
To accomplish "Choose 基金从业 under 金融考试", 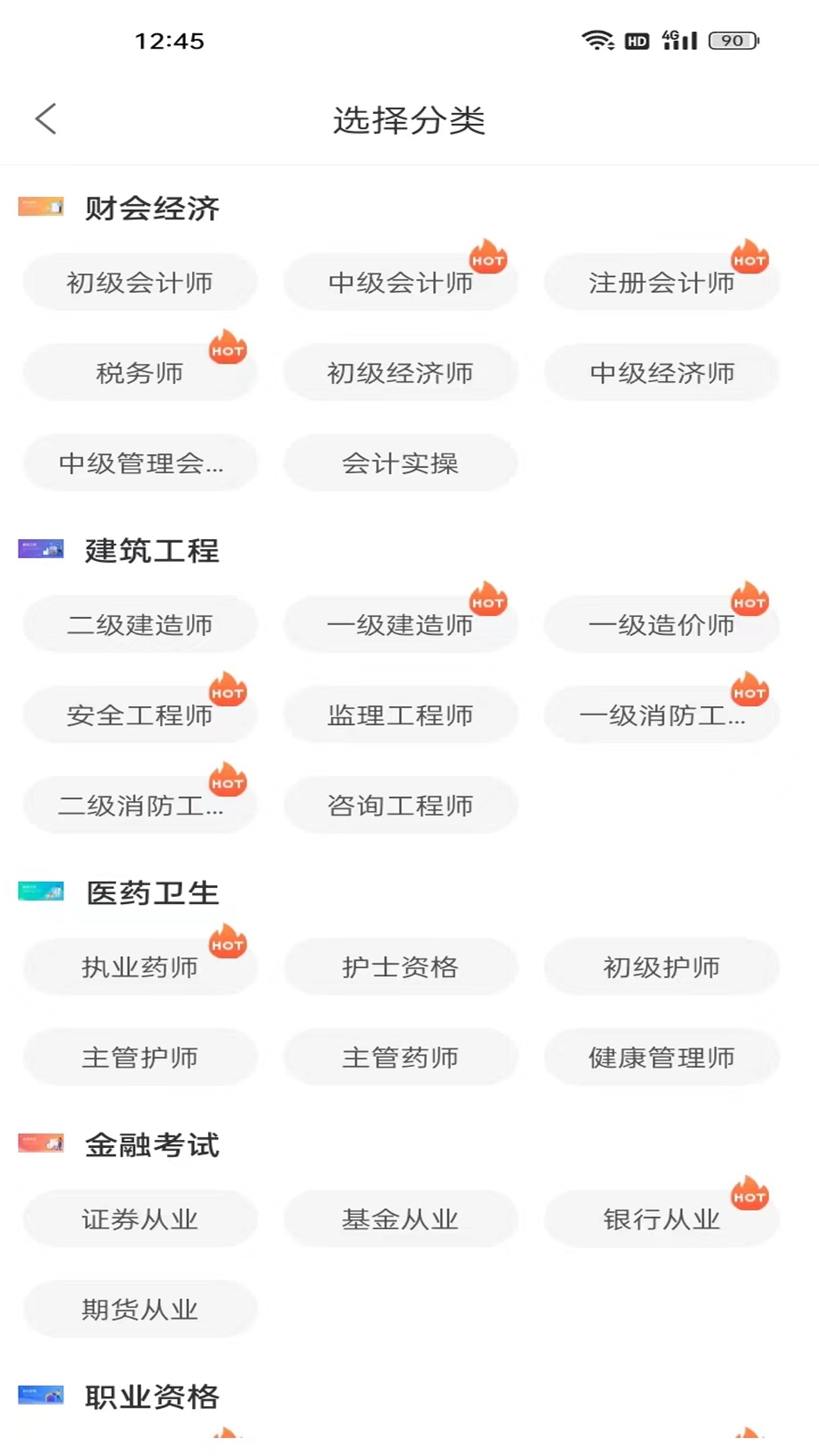I will [400, 1219].
